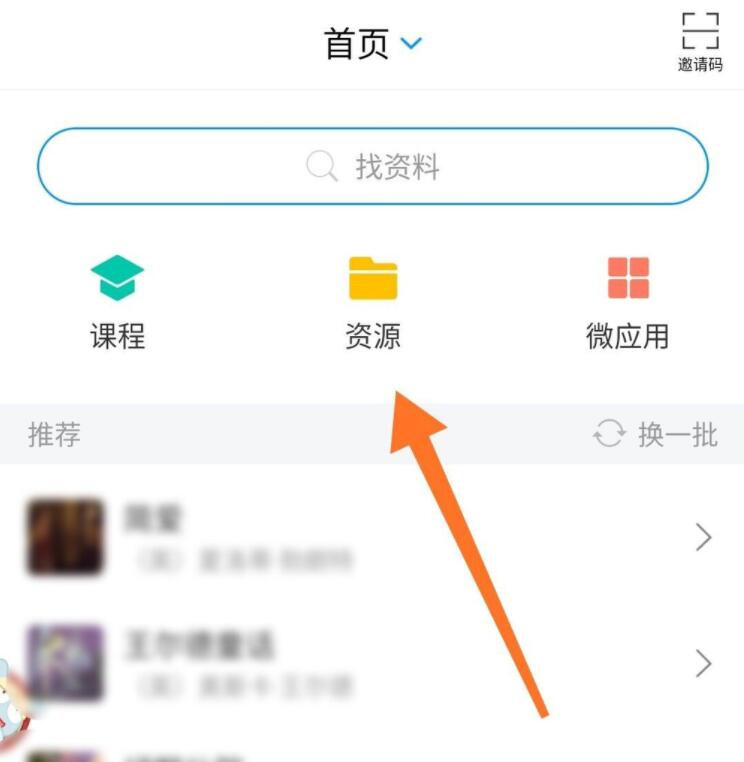The height and width of the screenshot is (762, 744).
Task: Select the green graduation cap icon
Action: 118,277
